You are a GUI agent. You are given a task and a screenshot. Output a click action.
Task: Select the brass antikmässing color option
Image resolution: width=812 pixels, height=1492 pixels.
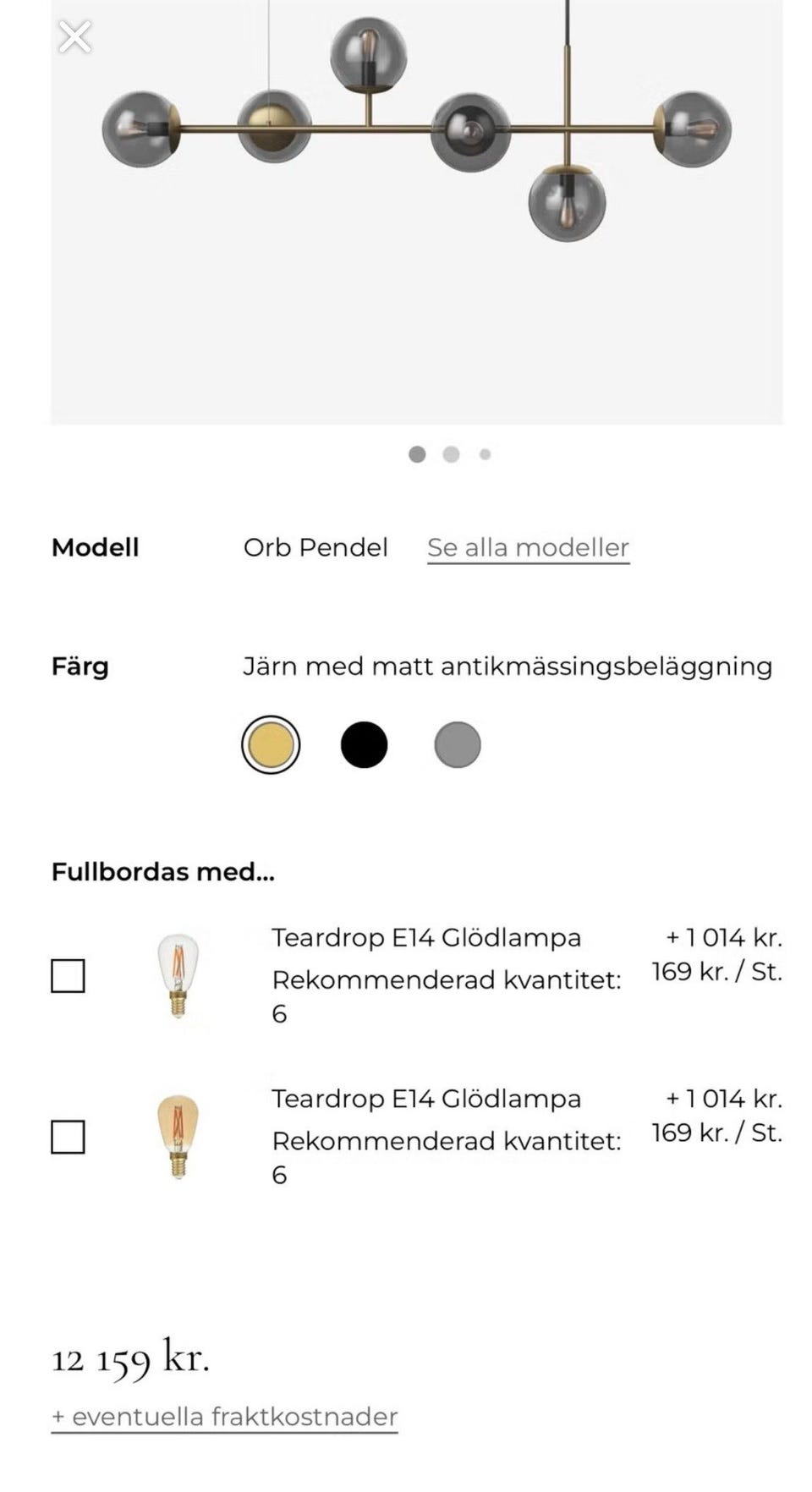coord(270,744)
